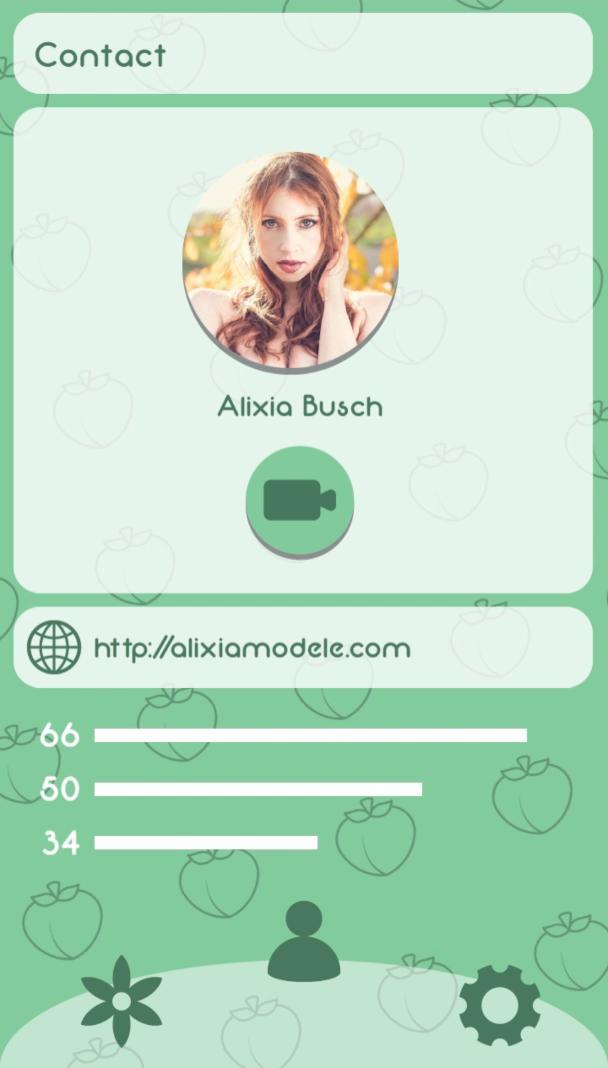608x1068 pixels.
Task: Open the settings gear
Action: click(499, 1004)
